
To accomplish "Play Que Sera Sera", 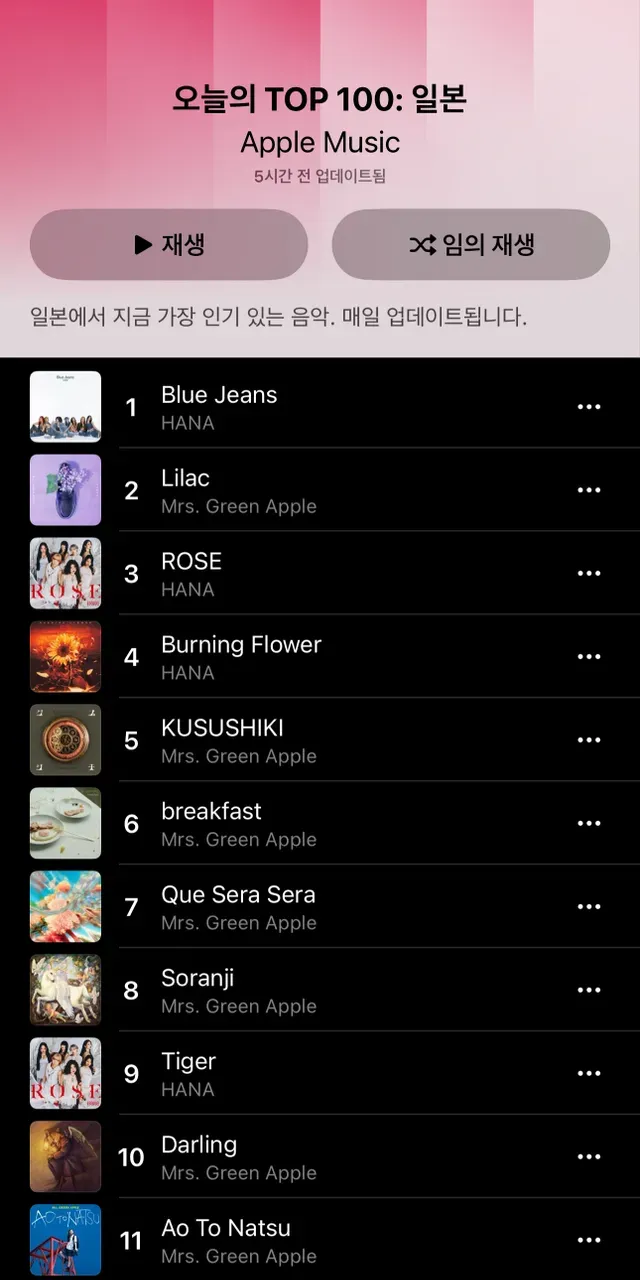I will pos(238,907).
